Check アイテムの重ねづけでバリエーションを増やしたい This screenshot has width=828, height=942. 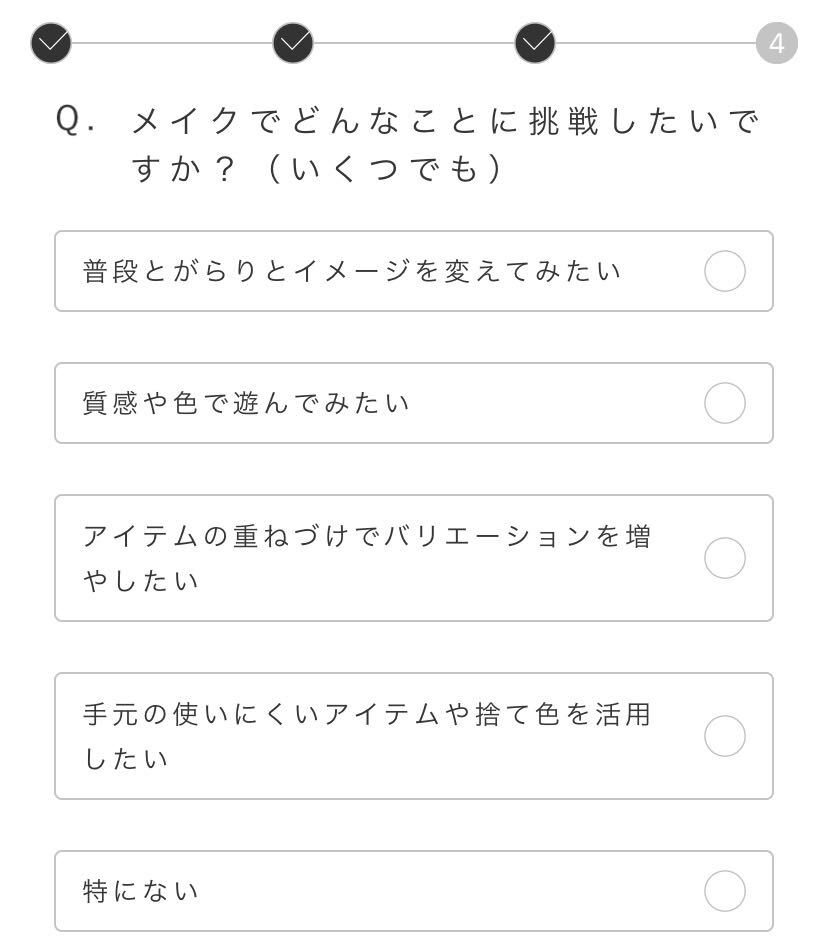pos(724,558)
